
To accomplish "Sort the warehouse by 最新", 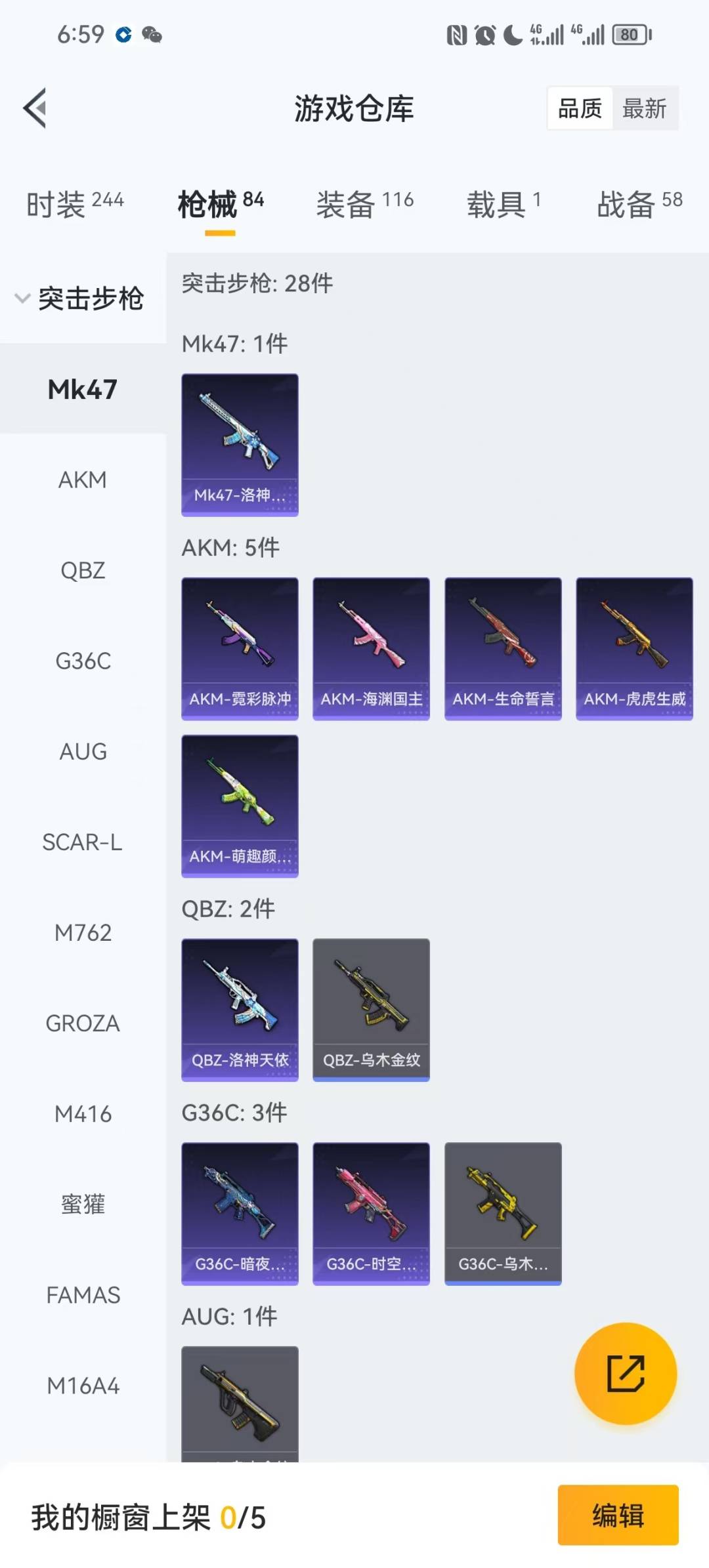I will 644,108.
